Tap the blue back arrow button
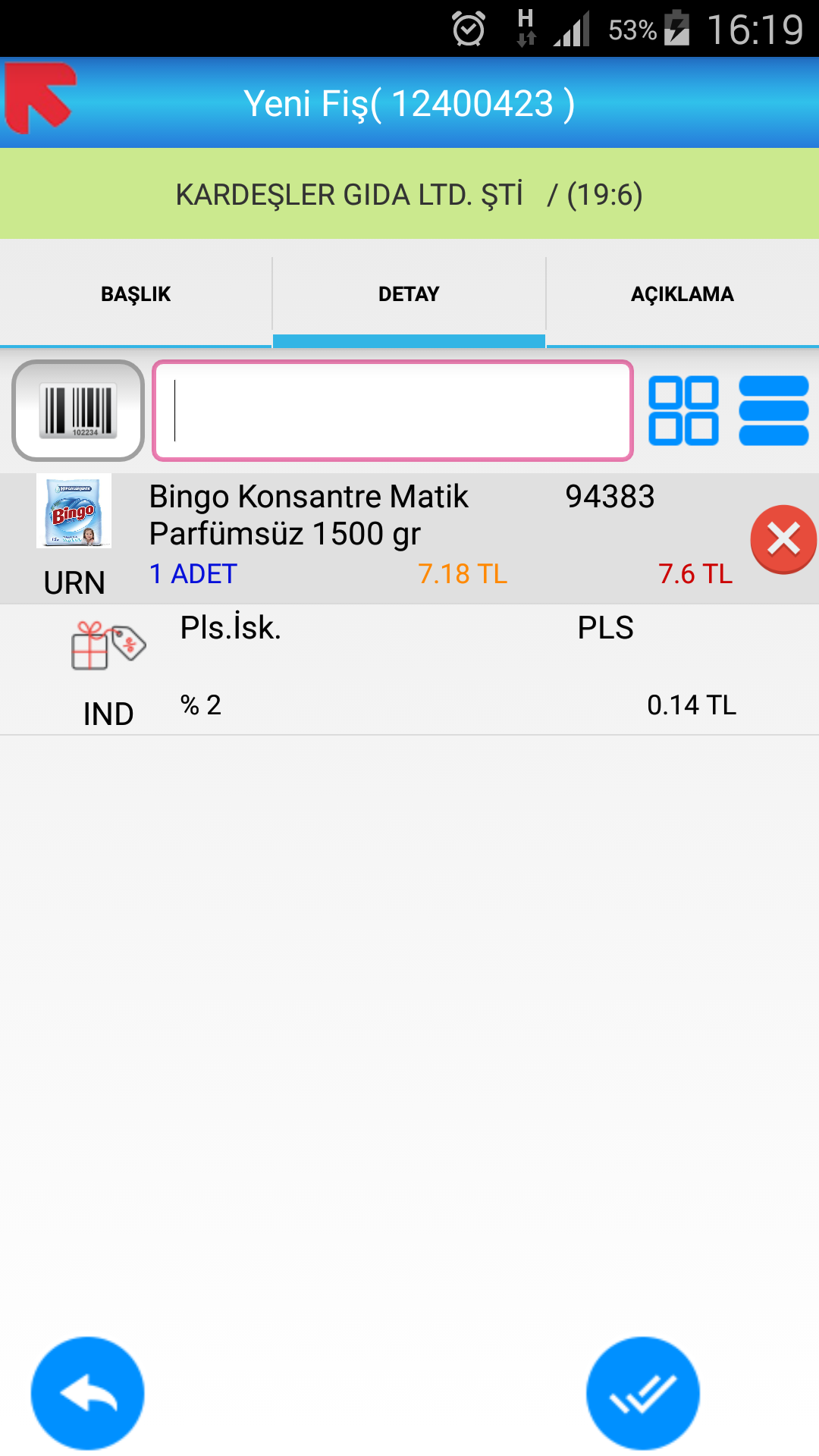This screenshot has width=819, height=1456. [88, 1393]
